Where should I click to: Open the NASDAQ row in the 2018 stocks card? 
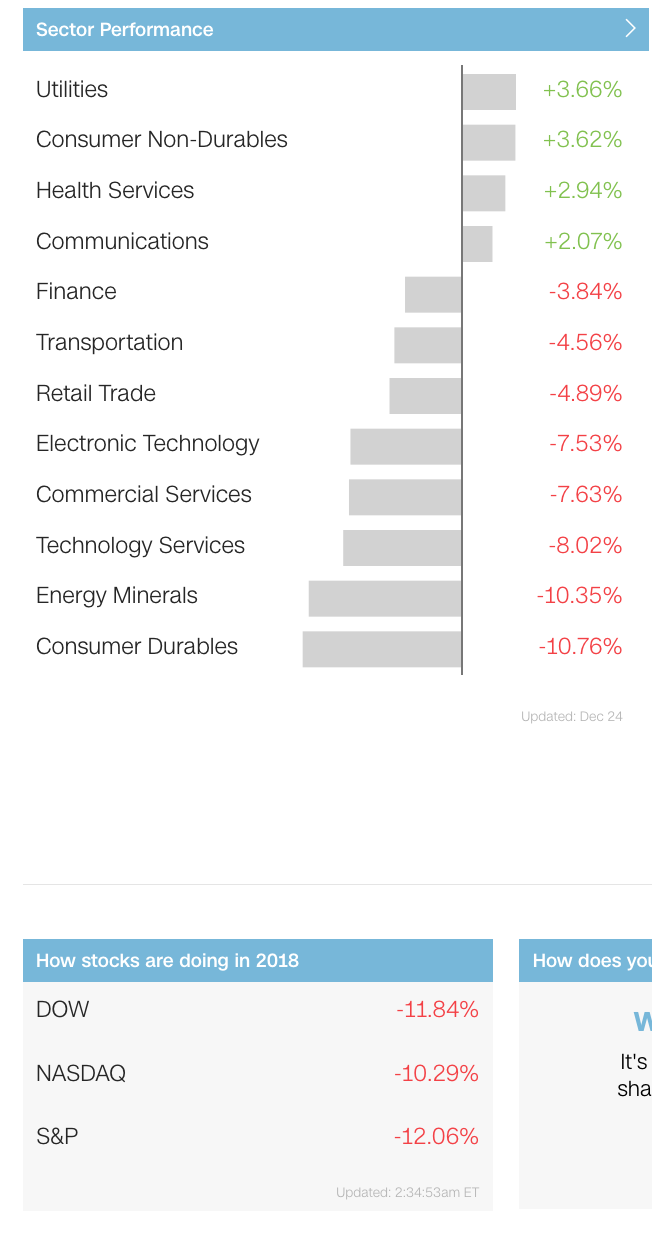point(257,1074)
